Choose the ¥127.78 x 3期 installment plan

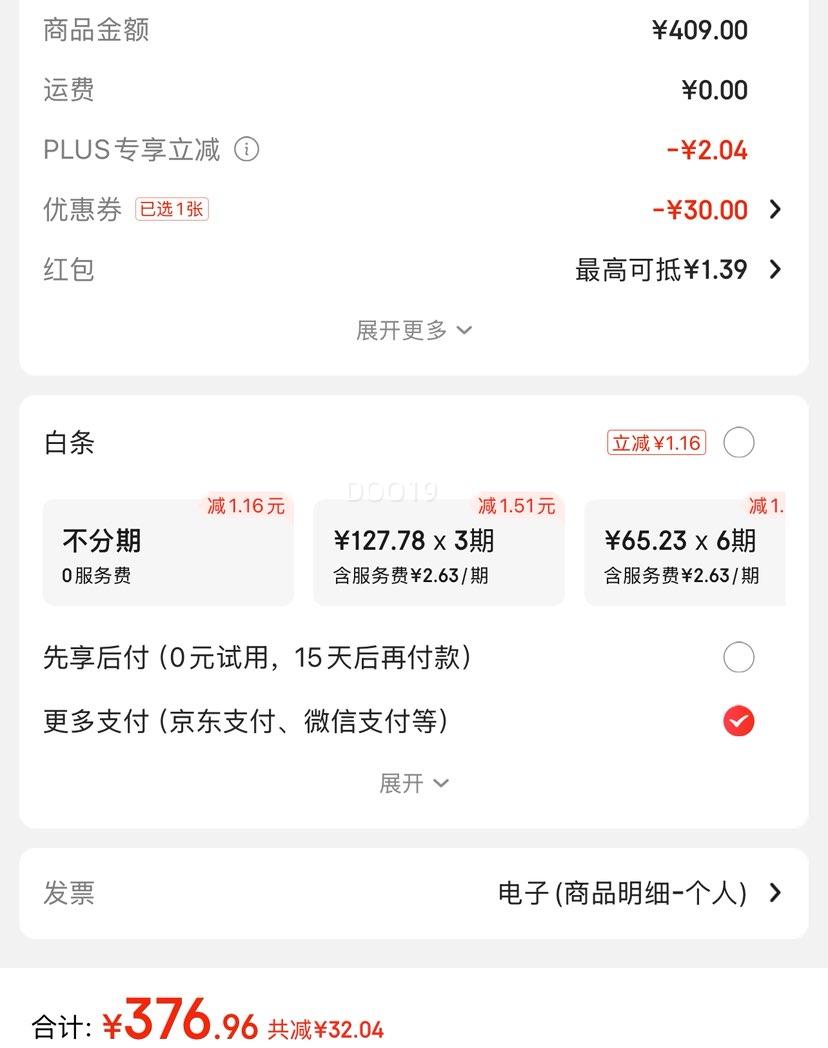[439, 552]
